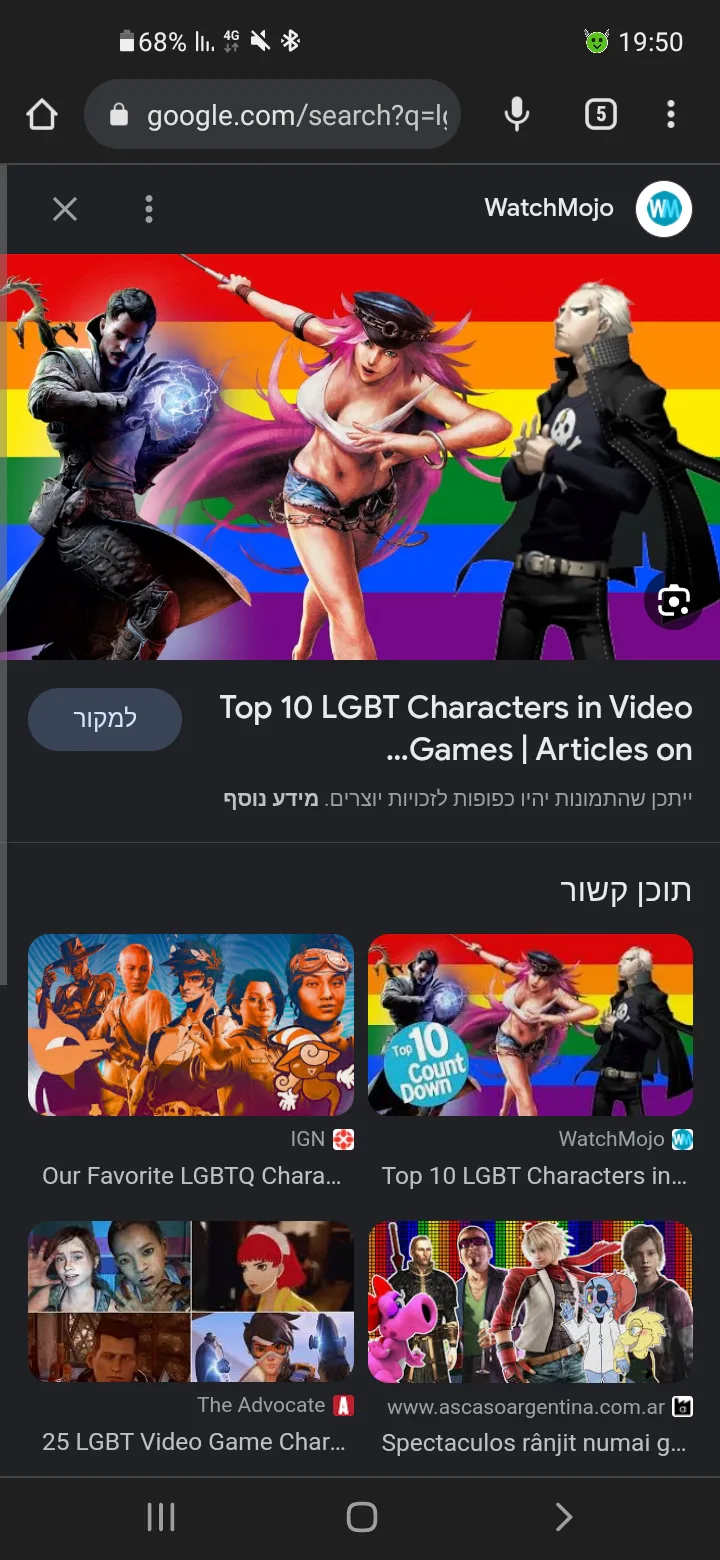
Task: Open the Top 10 LGBT Characters article title
Action: (x=456, y=728)
